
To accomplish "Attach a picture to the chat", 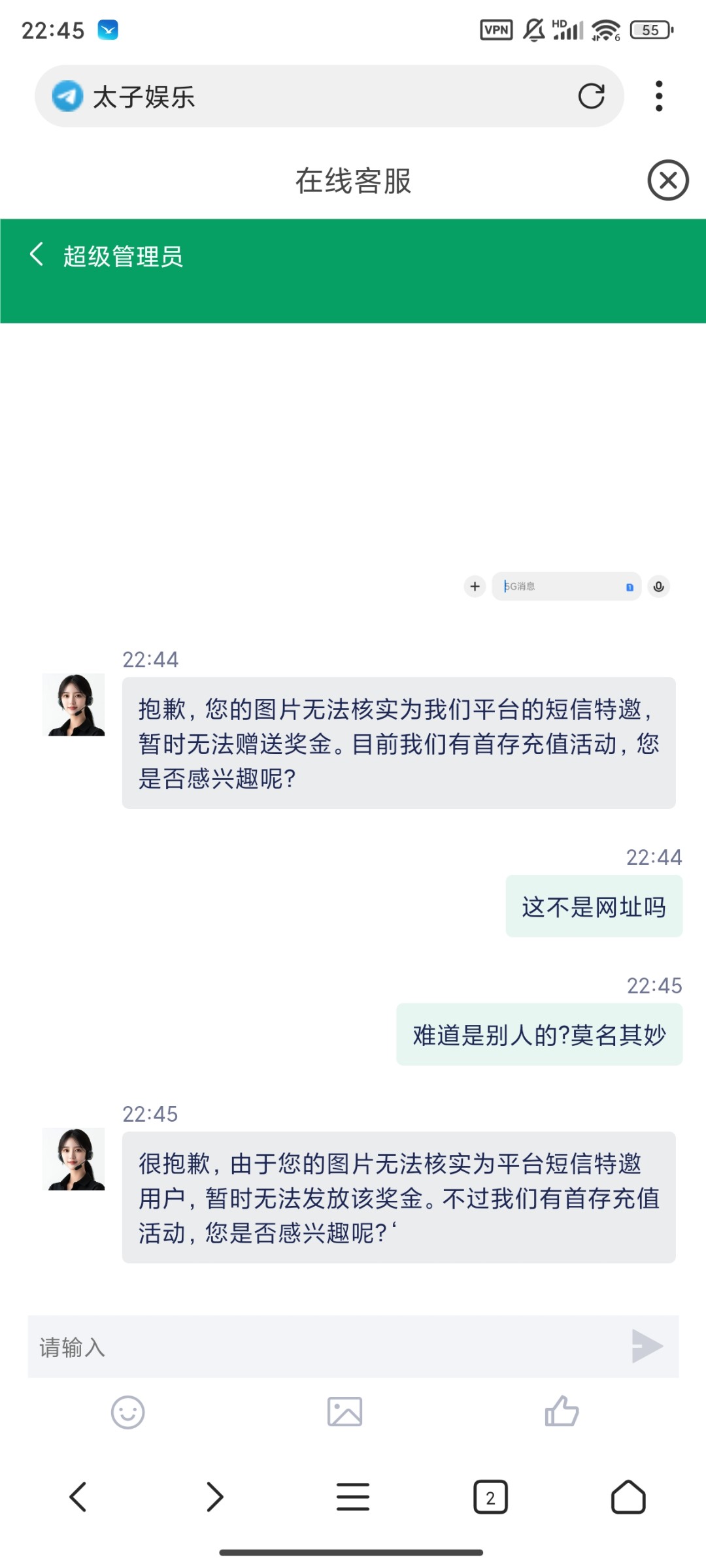I will pyautogui.click(x=345, y=1412).
